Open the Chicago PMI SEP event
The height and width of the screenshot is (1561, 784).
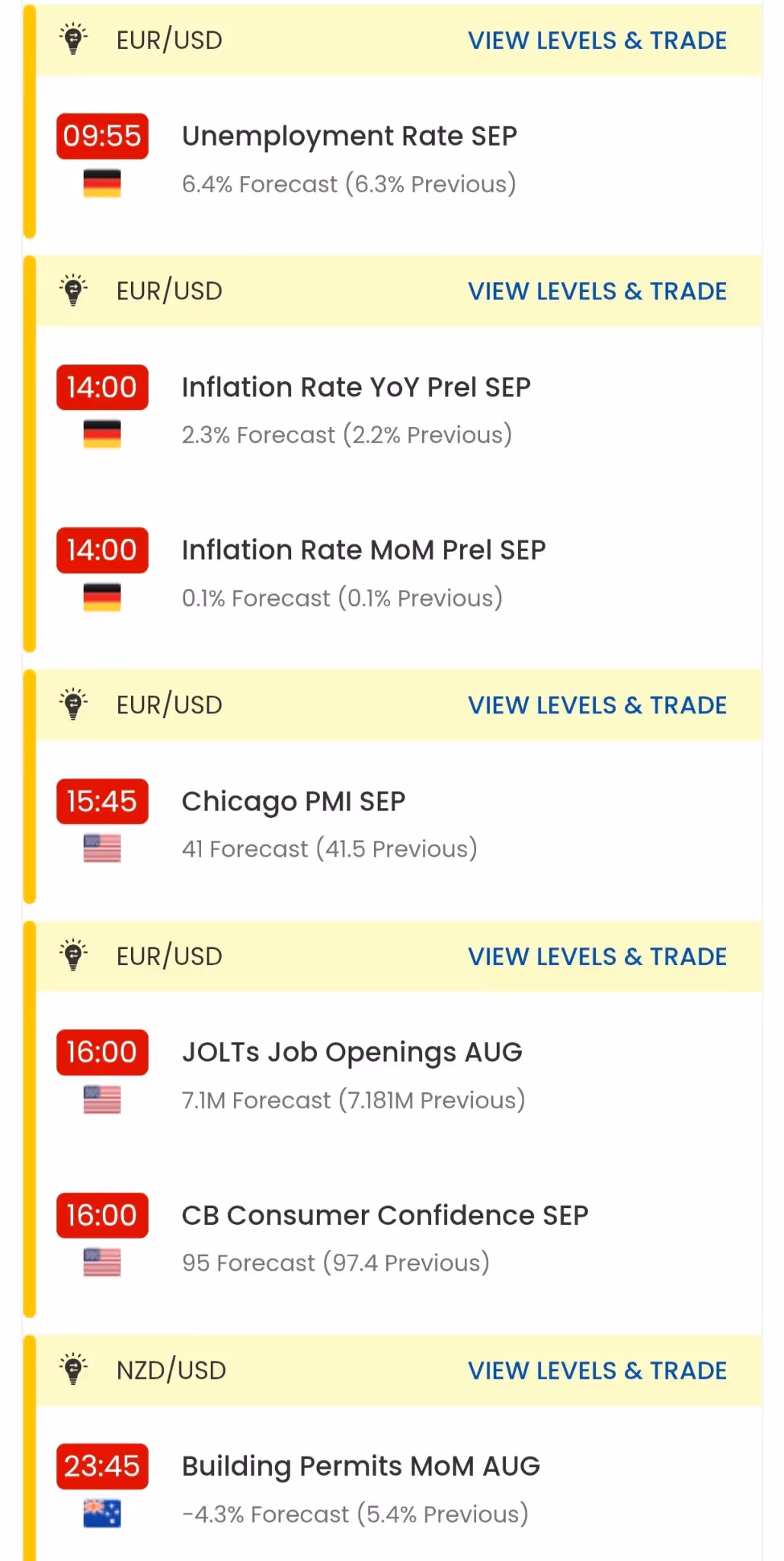tap(293, 802)
